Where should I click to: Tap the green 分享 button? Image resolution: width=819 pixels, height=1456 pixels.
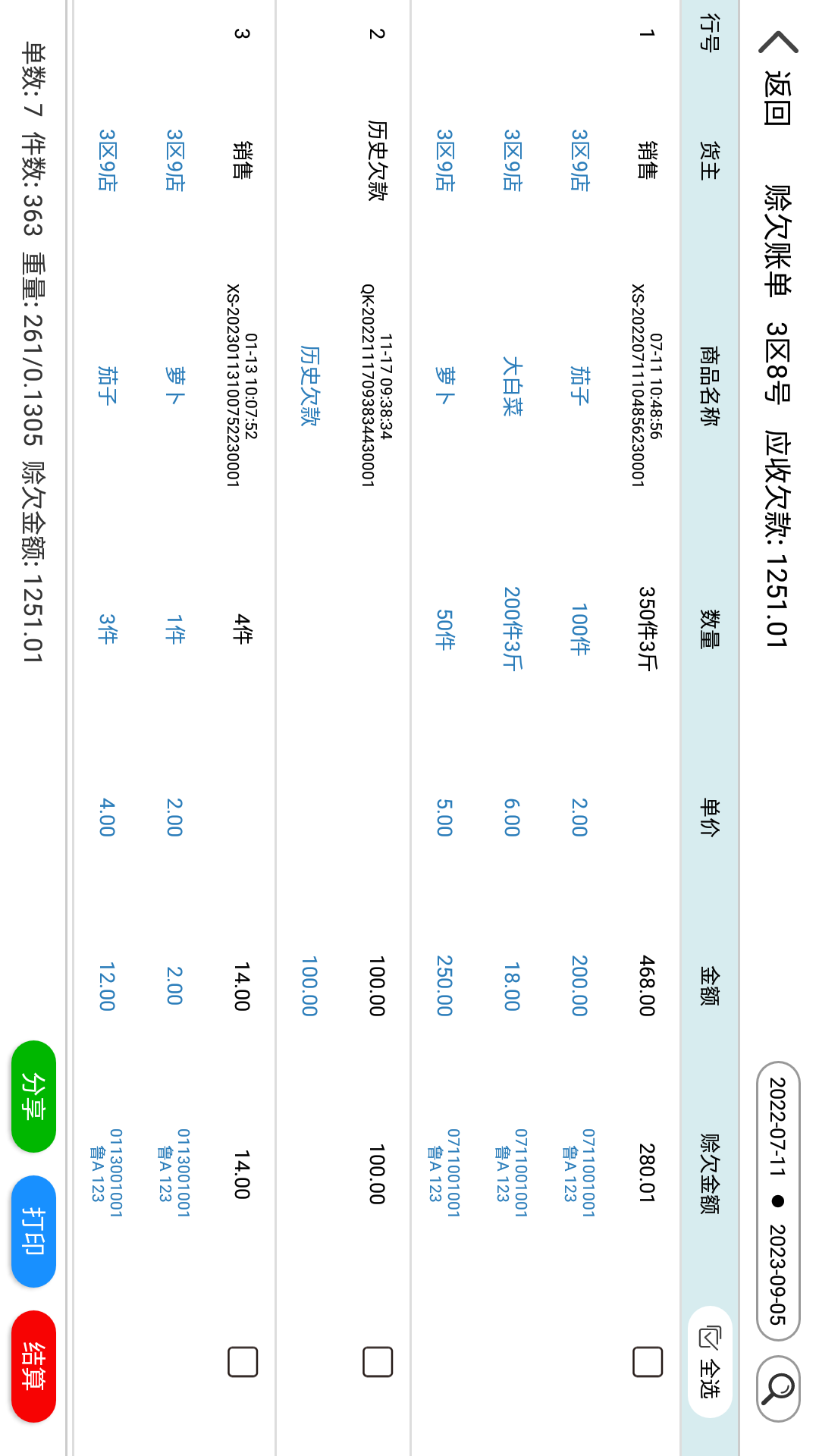point(34,1097)
